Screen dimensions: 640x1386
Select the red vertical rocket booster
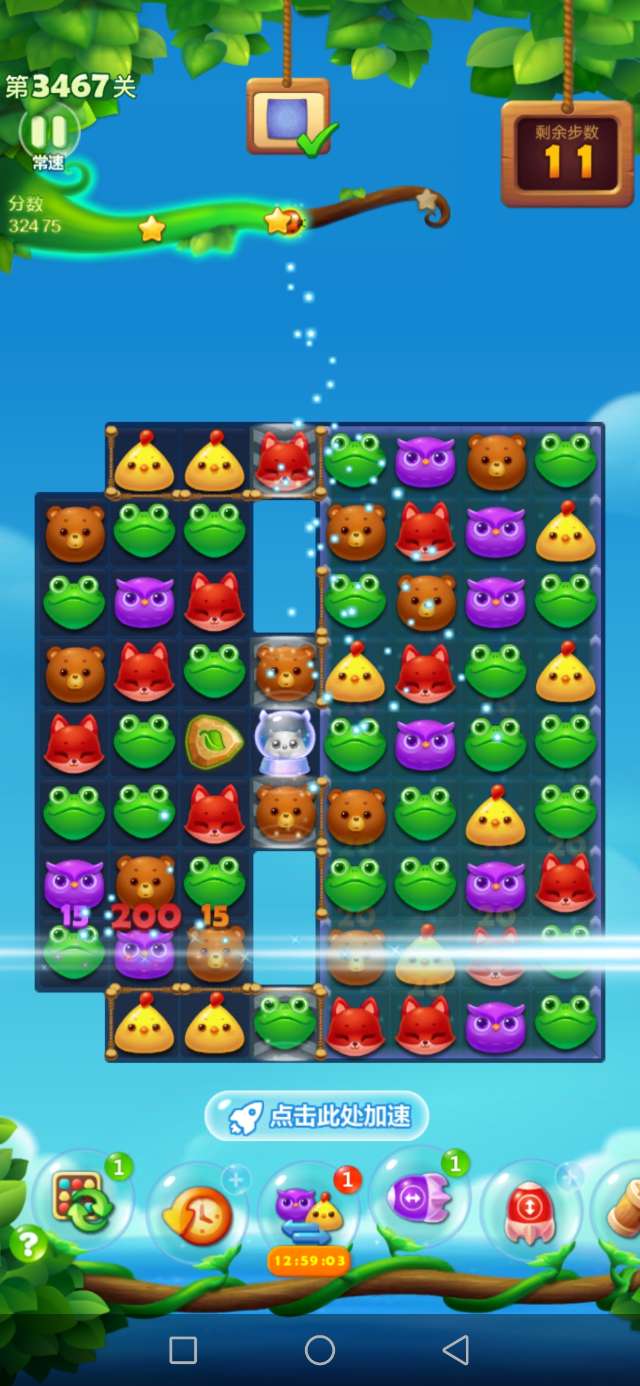530,1210
